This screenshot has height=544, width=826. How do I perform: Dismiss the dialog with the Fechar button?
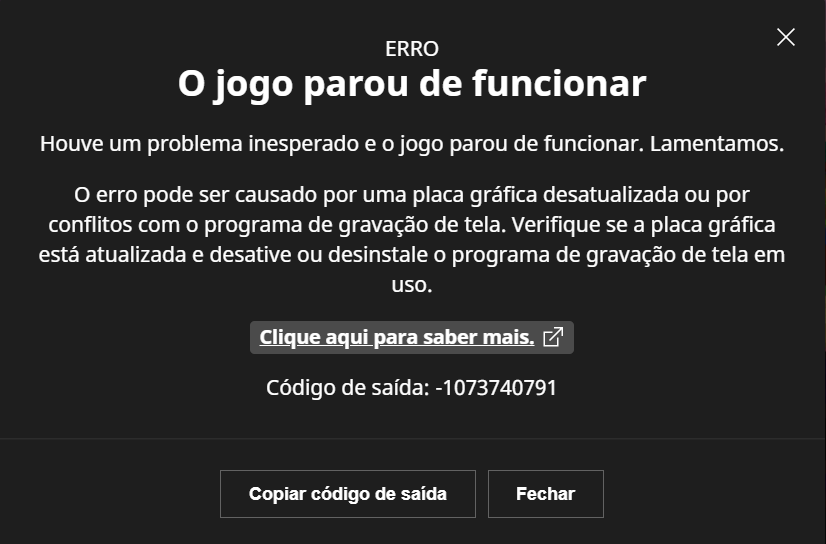[x=545, y=494]
